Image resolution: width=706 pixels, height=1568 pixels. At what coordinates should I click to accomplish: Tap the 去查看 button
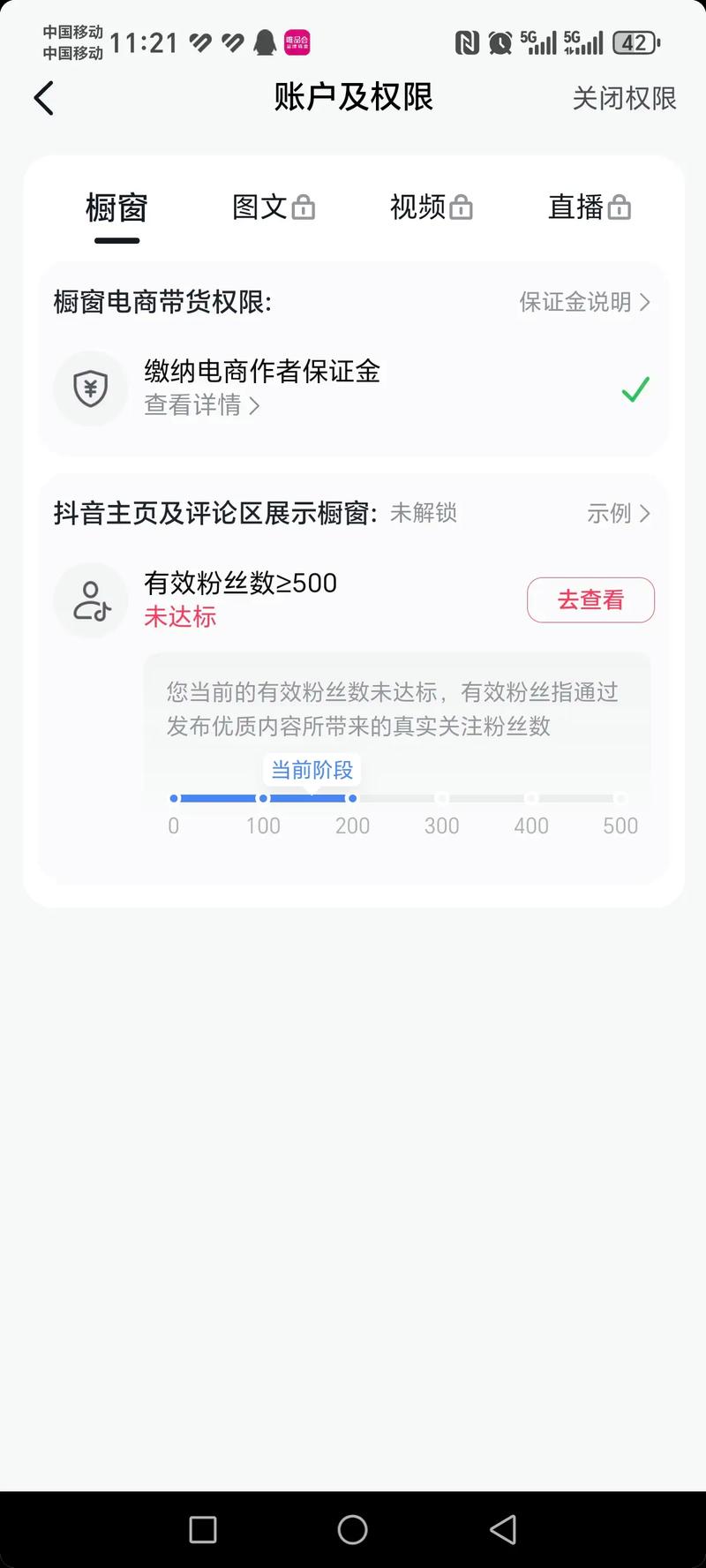click(590, 599)
